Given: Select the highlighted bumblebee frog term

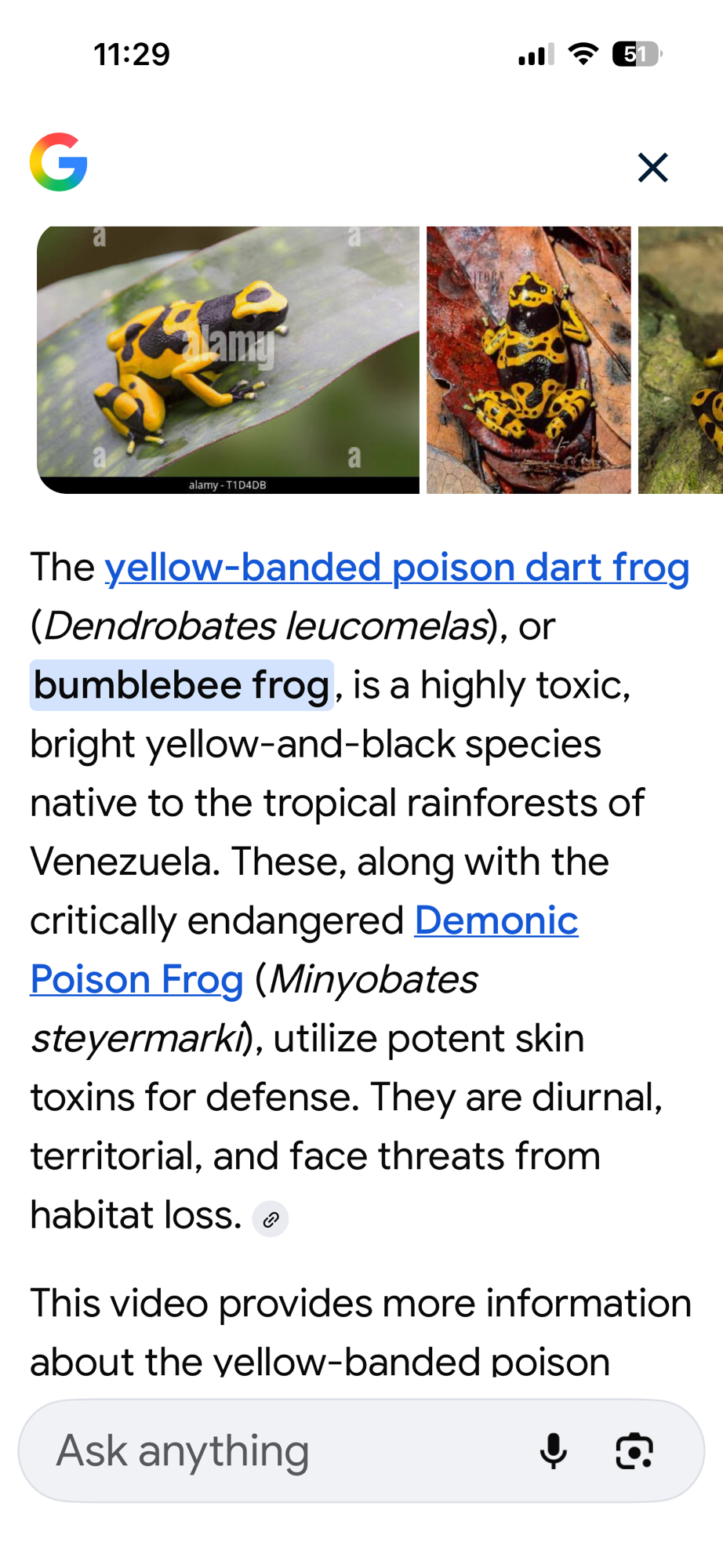Looking at the screenshot, I should click(181, 685).
